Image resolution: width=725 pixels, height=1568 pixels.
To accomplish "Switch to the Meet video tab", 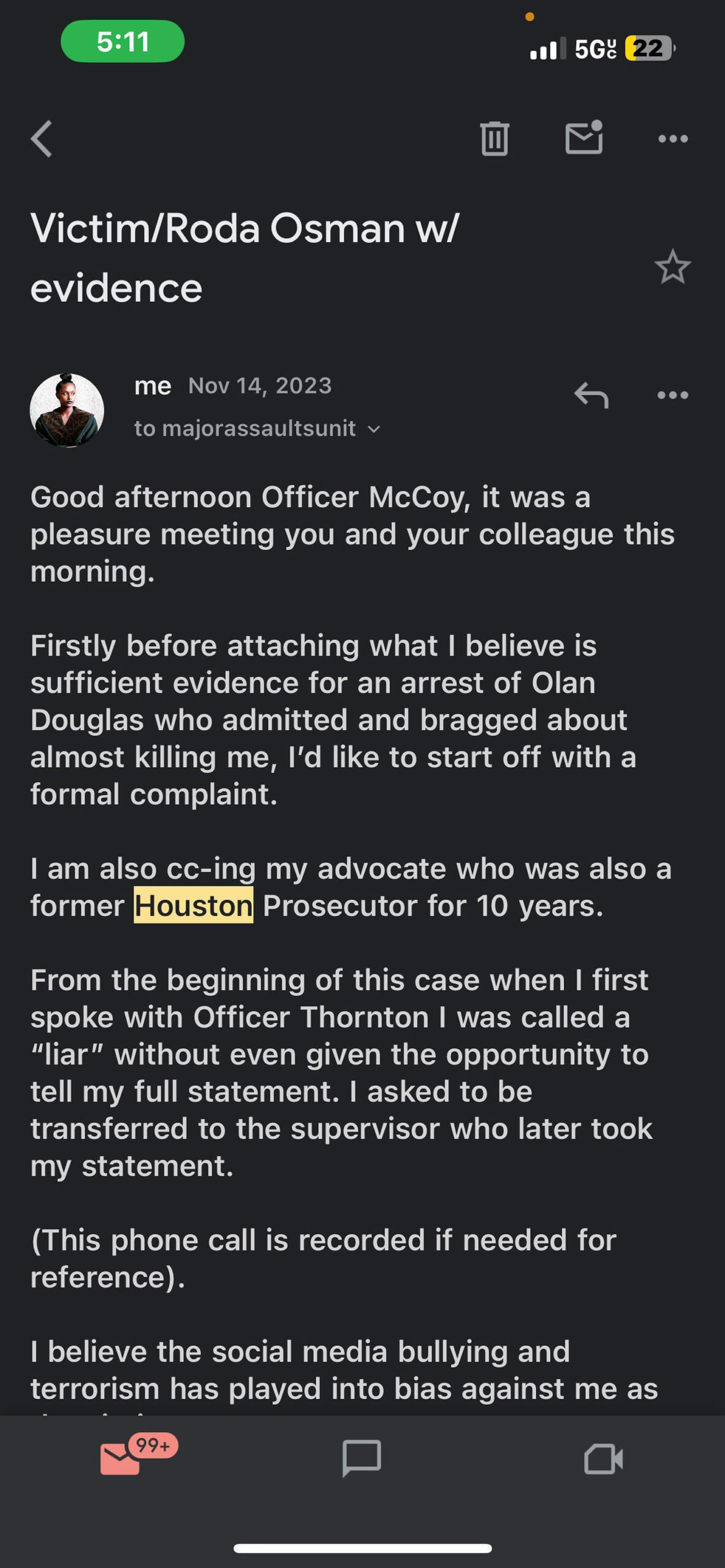I will pos(603,1459).
